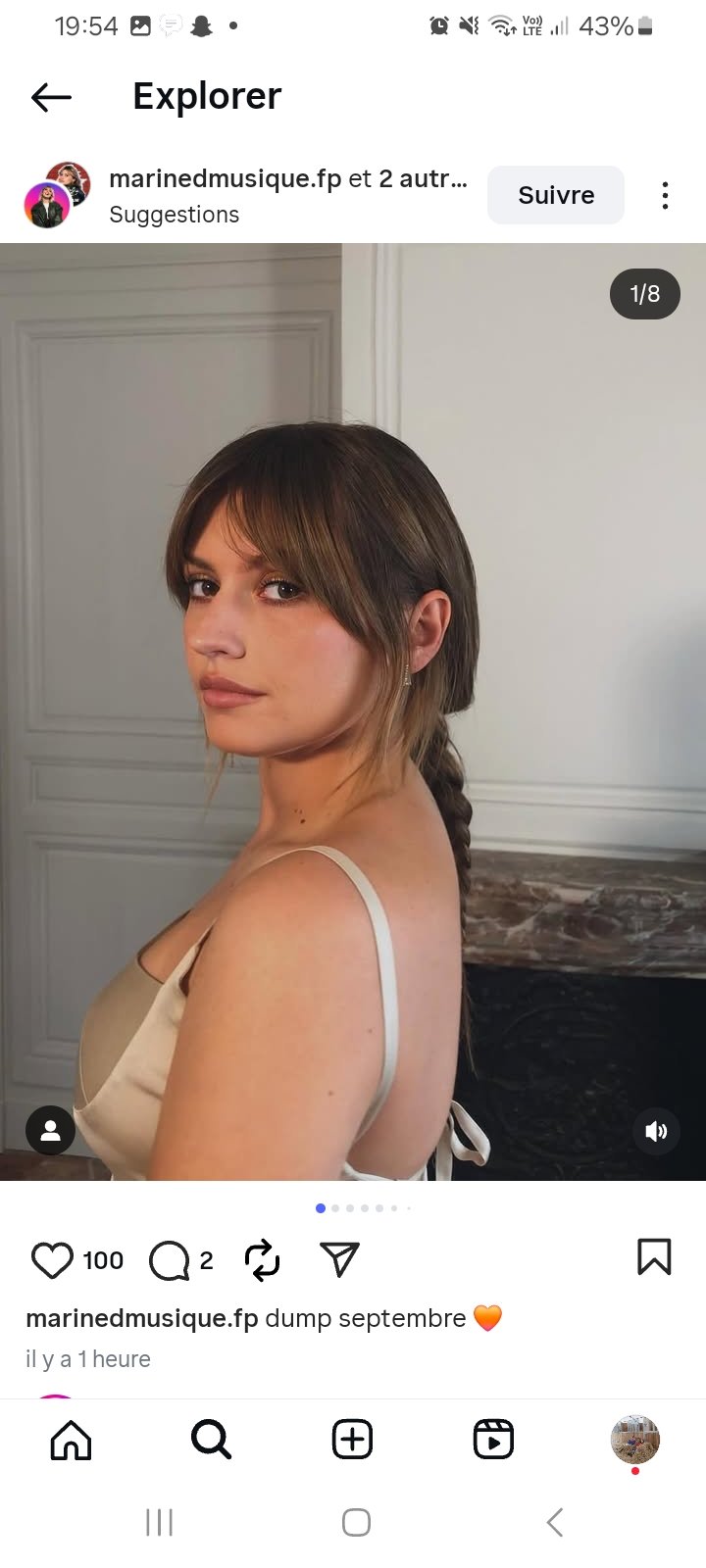Image resolution: width=706 pixels, height=1568 pixels.
Task: Open recent apps from navigation bar
Action: (x=159, y=1522)
